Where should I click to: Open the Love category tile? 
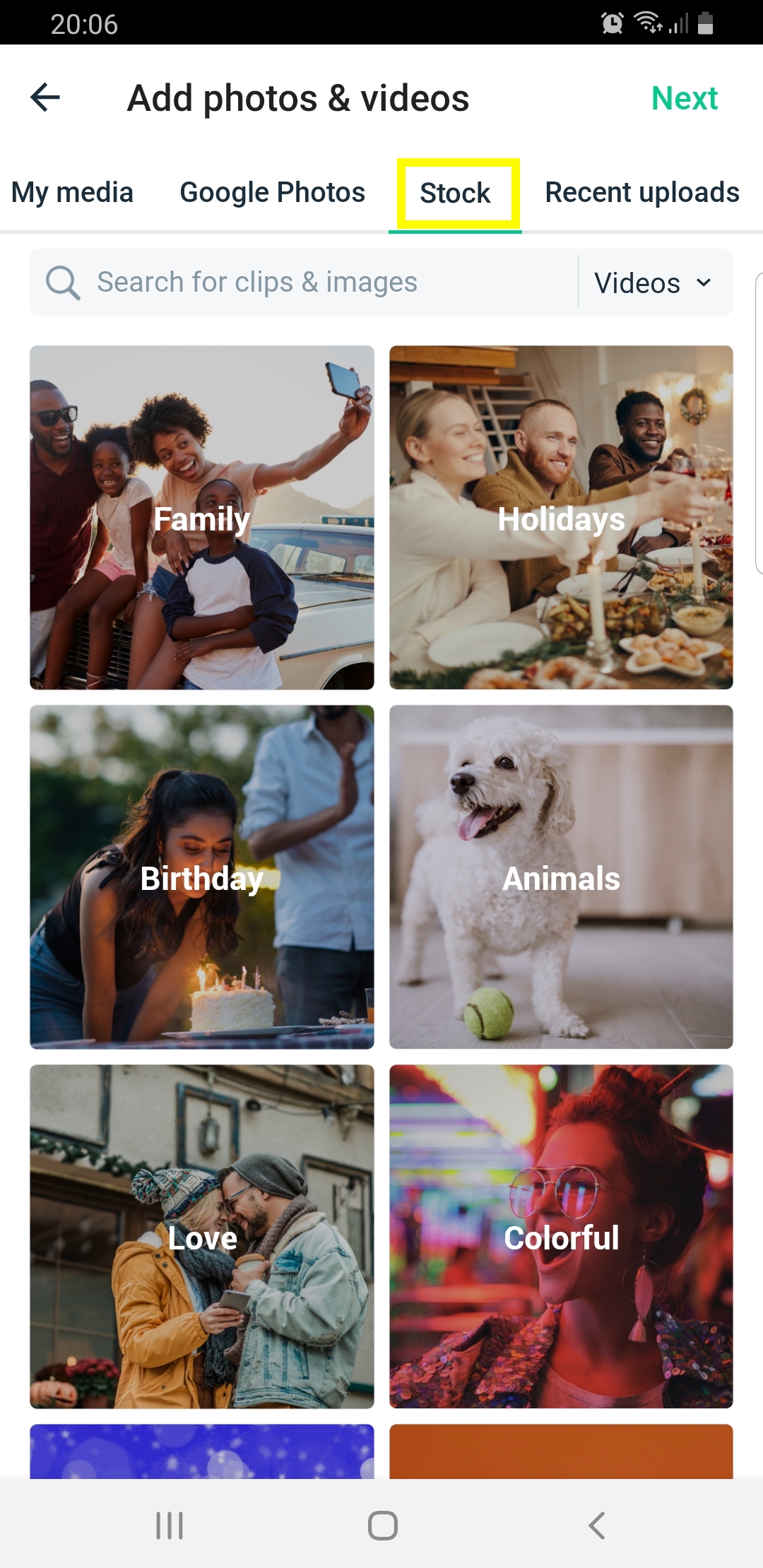(202, 1237)
